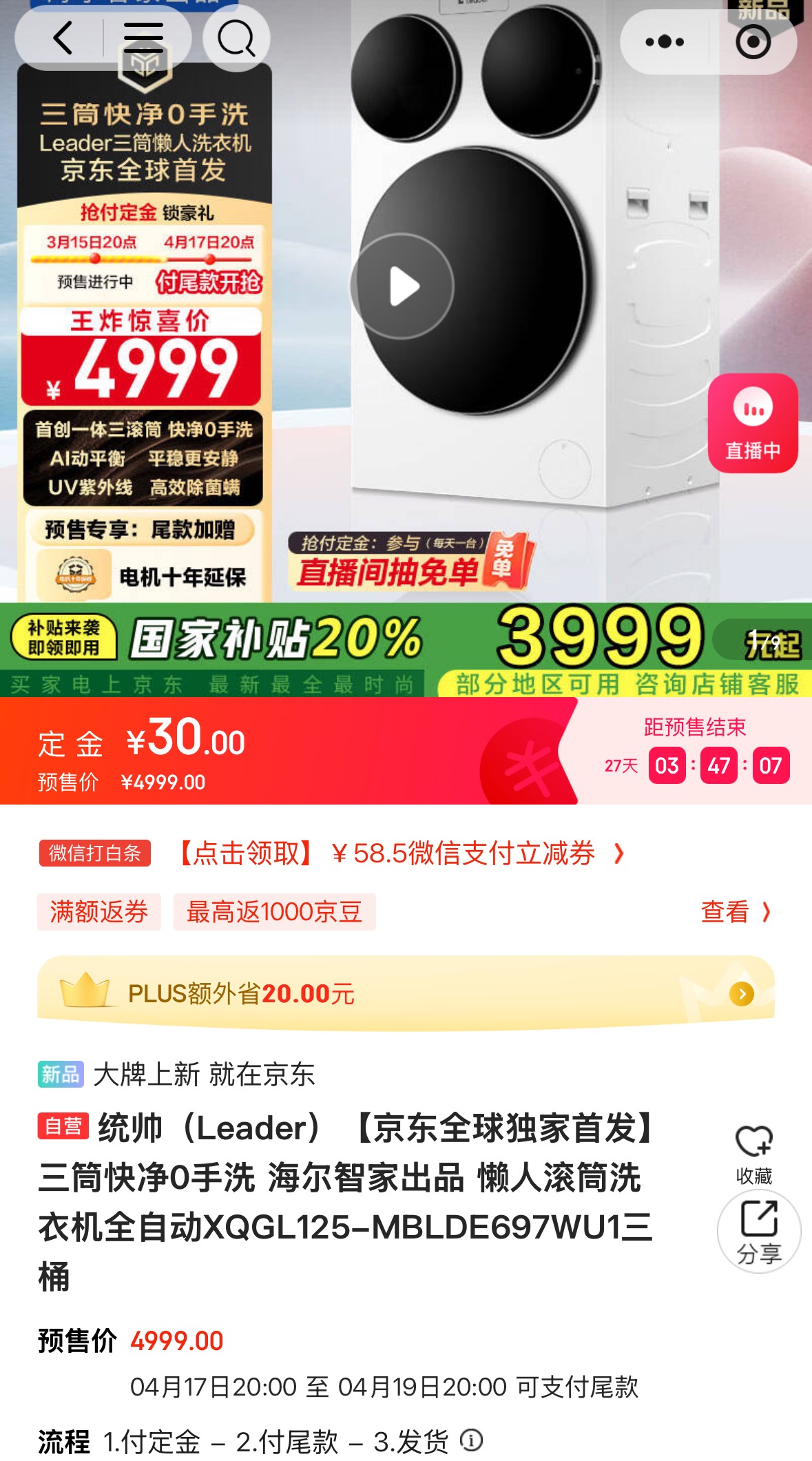Claim the ¥58.5 微信支付立减券 coupon
Image resolution: width=812 pixels, height=1461 pixels.
[399, 853]
